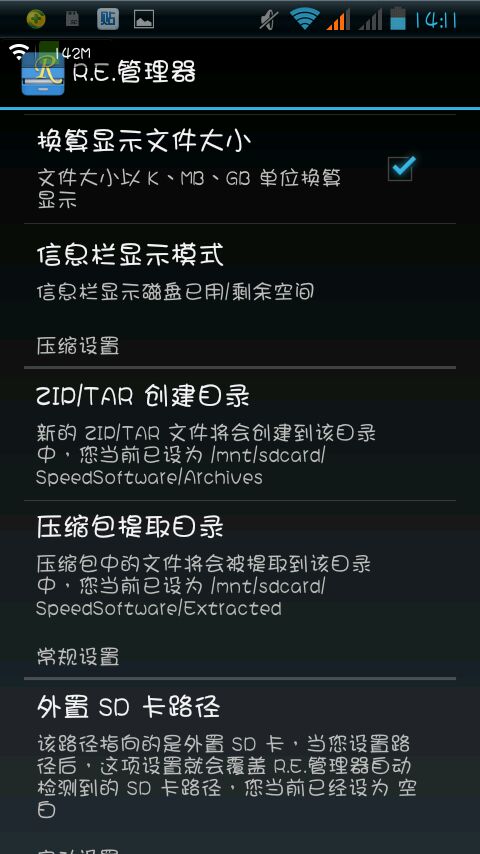Open ZIP/TAR 创建目录 setting
Screen dimensions: 480x854
click(x=240, y=435)
